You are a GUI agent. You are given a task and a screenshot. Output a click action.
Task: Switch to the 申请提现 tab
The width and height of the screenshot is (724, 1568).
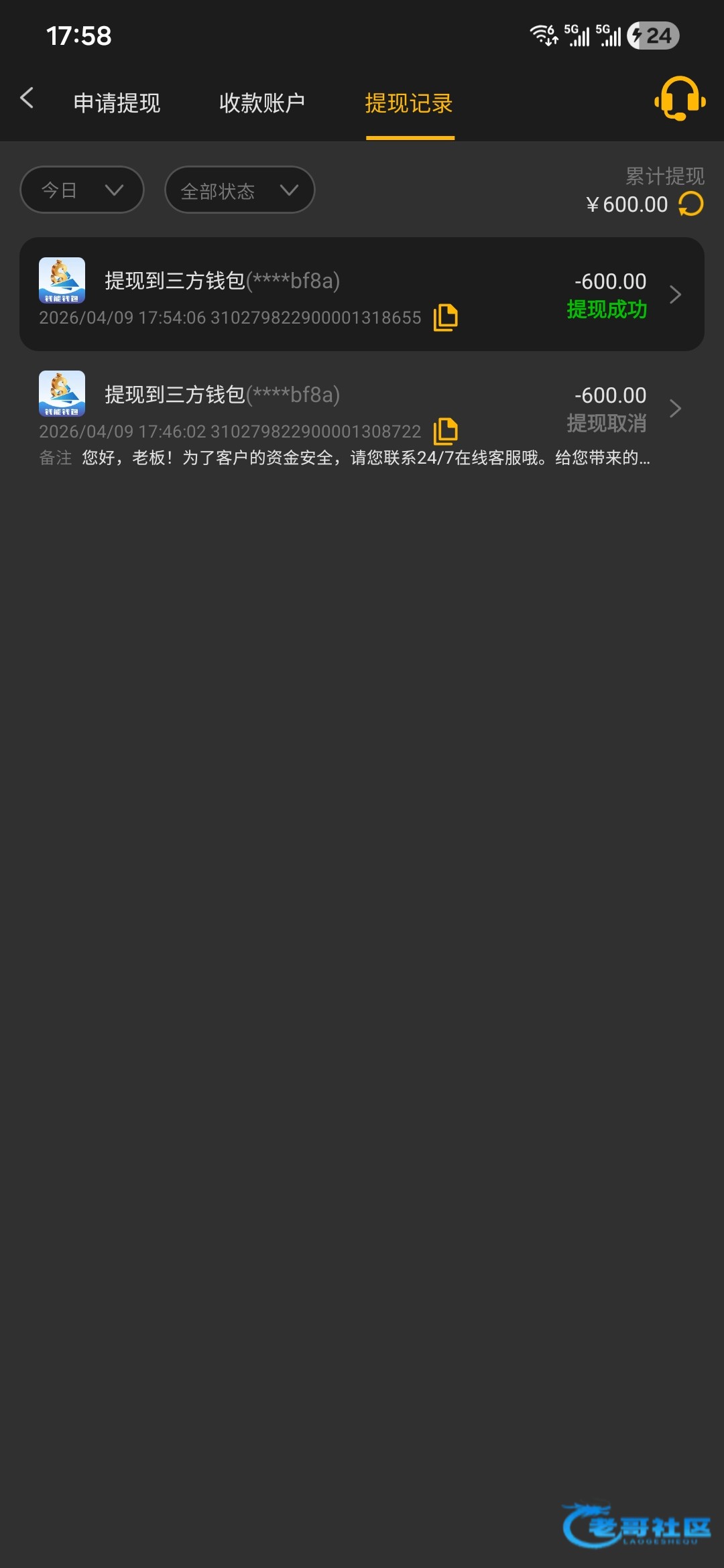coord(117,103)
